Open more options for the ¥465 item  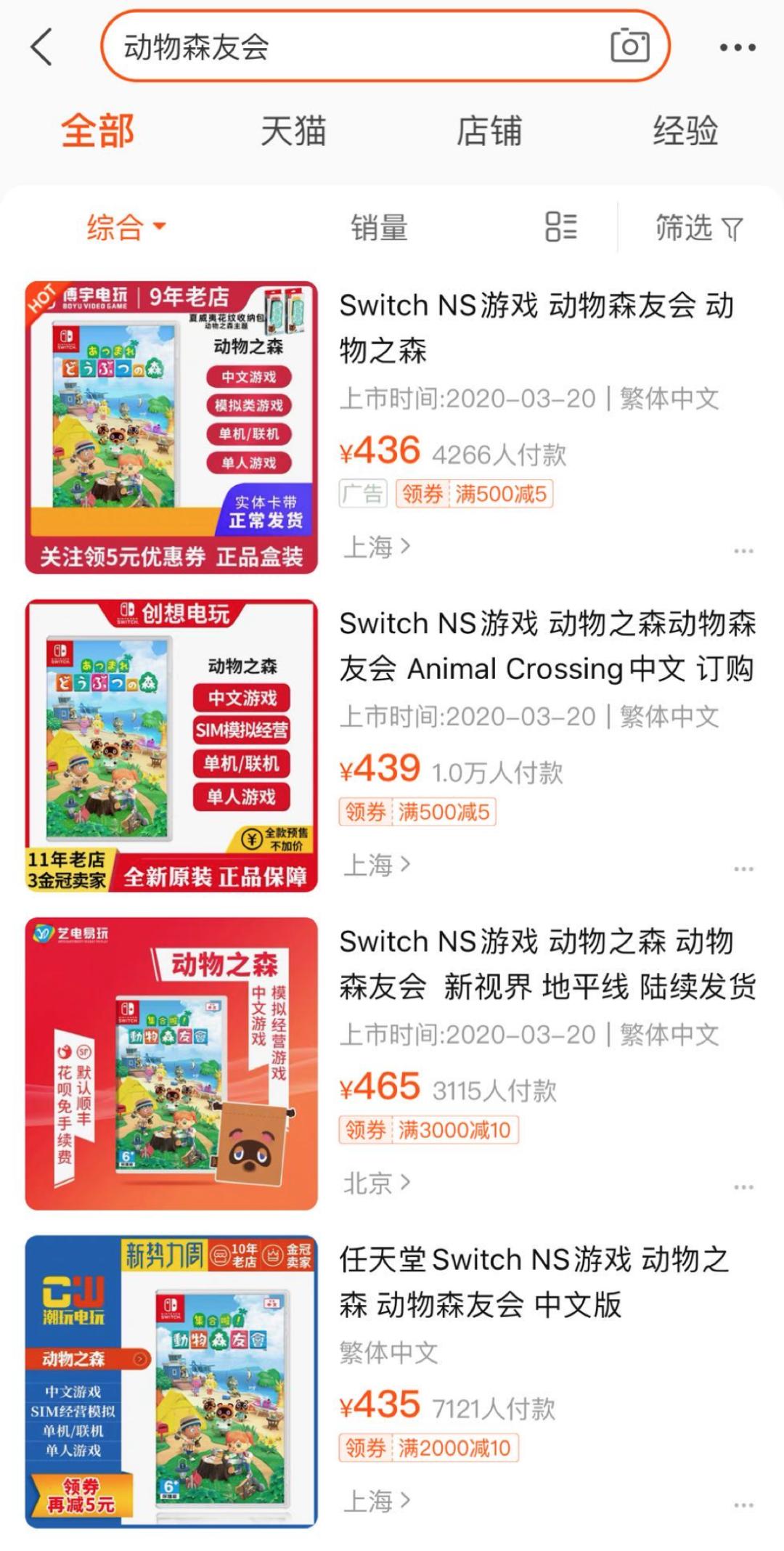[743, 1187]
